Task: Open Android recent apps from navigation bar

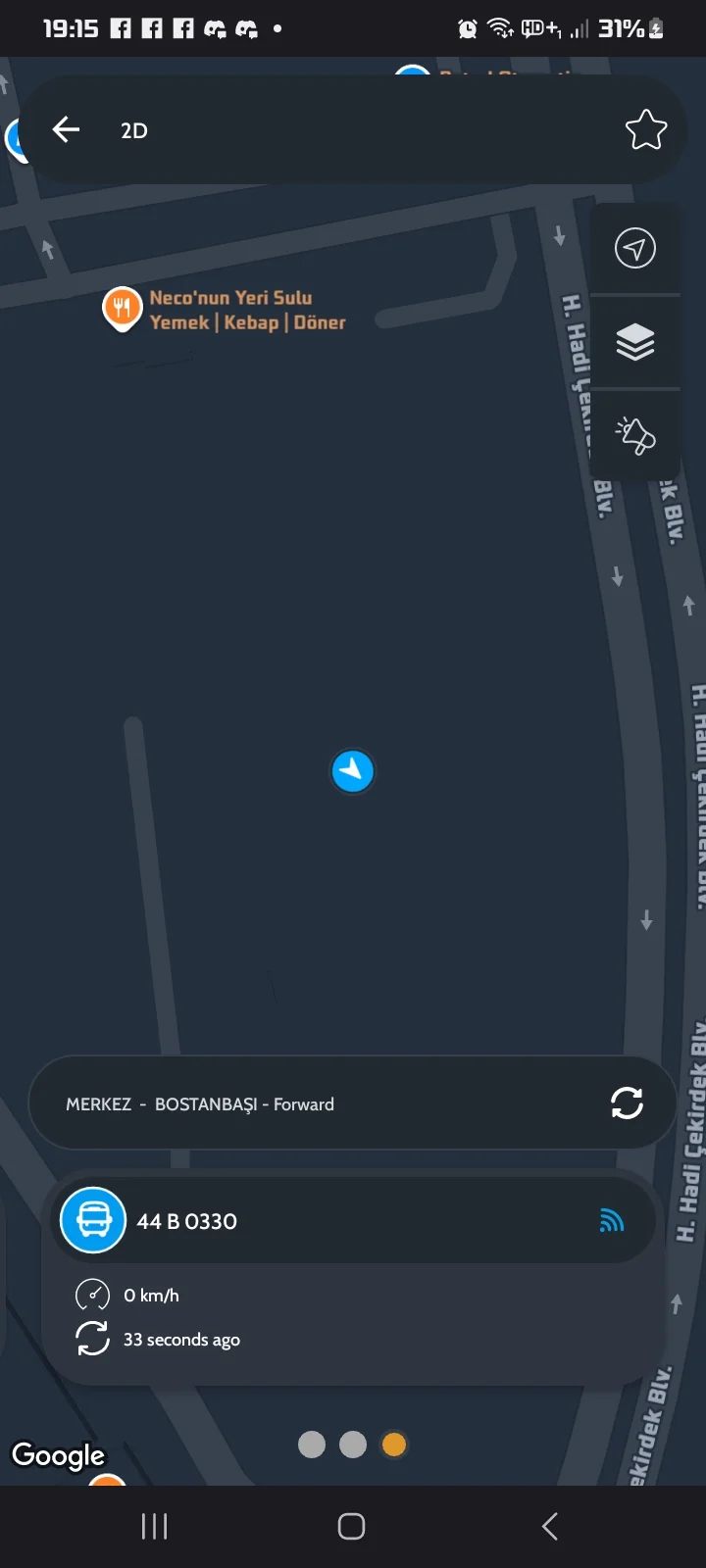Action: [x=154, y=1525]
